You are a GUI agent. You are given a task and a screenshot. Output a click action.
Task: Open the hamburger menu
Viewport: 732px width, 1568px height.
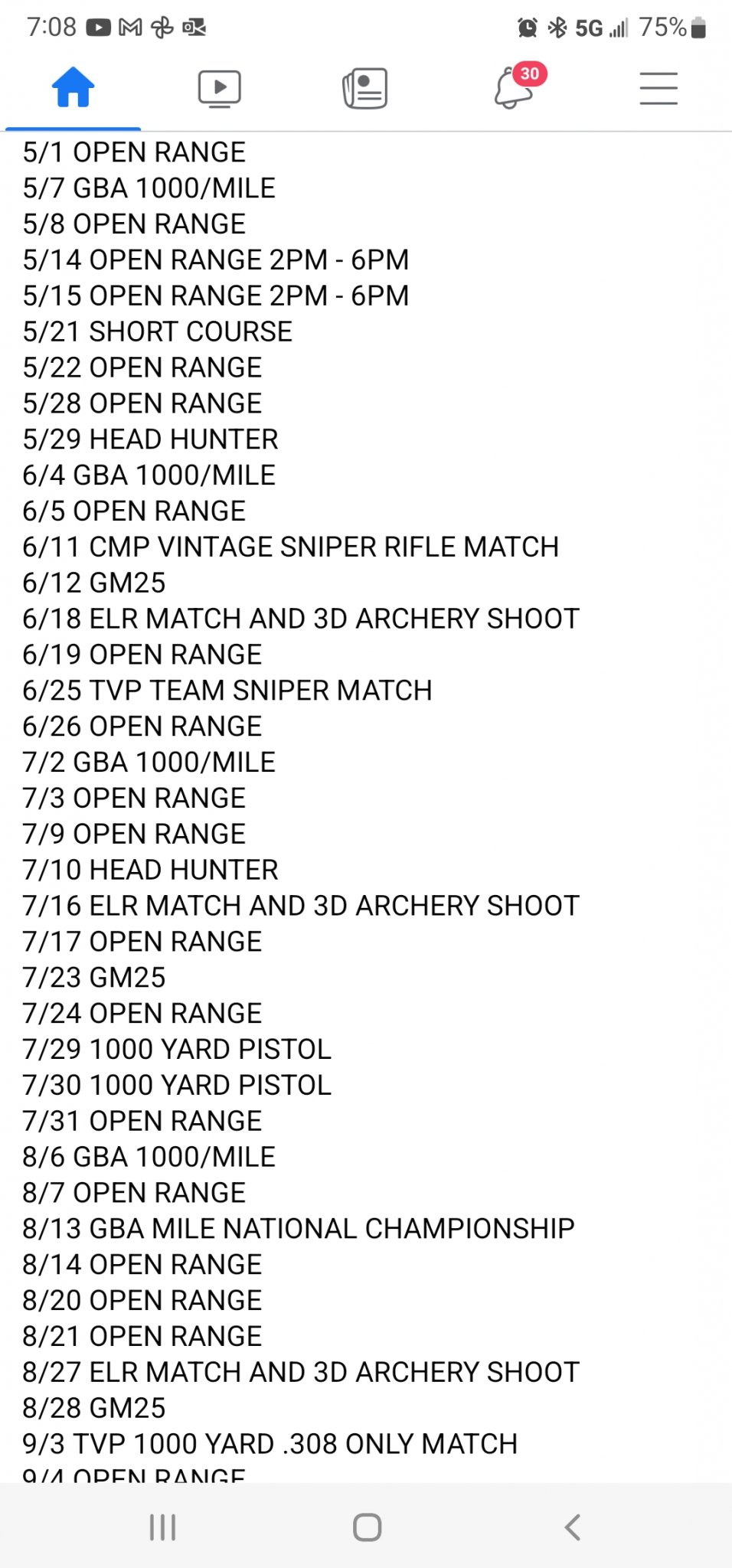coord(658,89)
